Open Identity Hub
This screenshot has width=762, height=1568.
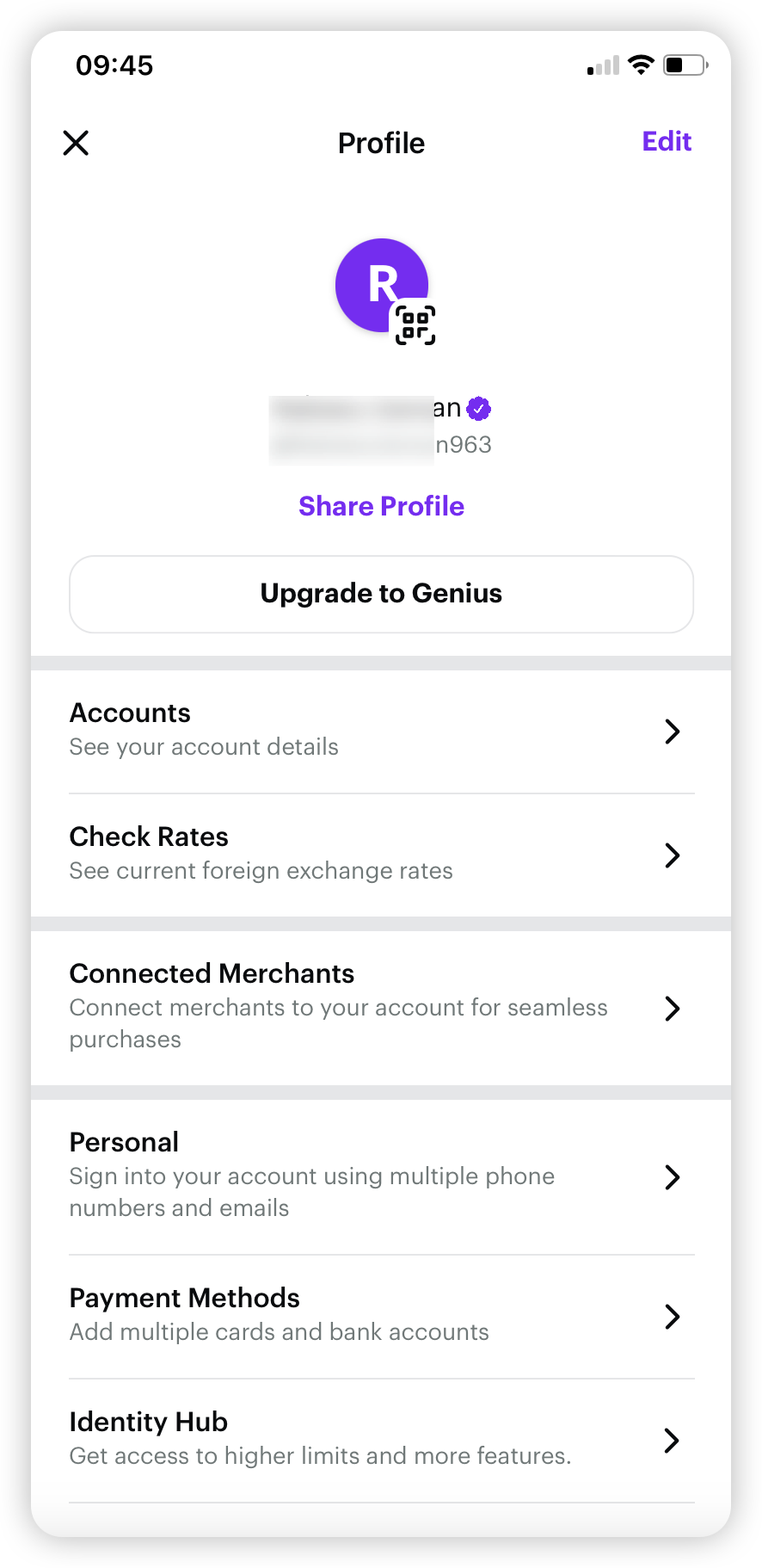click(381, 1440)
